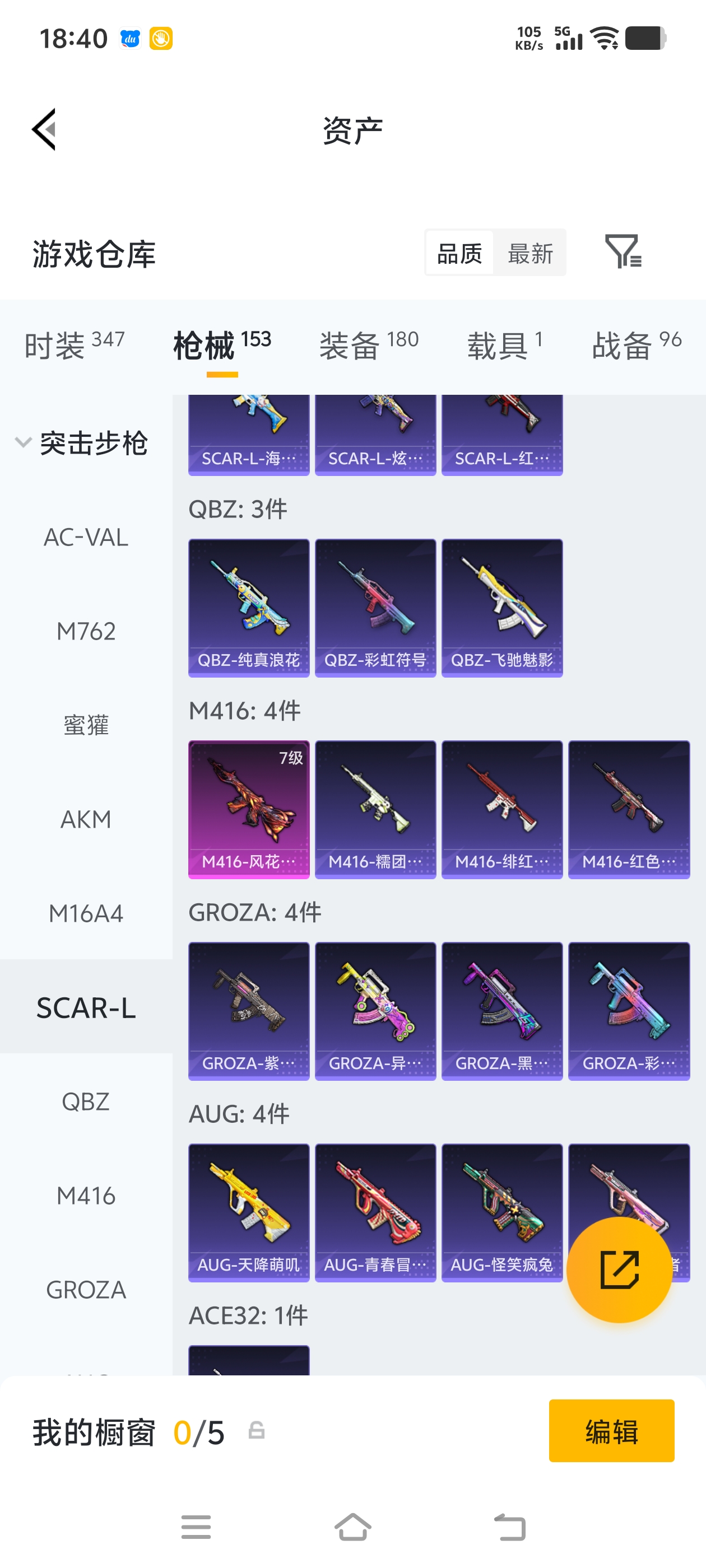Go to the system home screen
The height and width of the screenshot is (1568, 706).
click(x=352, y=1527)
